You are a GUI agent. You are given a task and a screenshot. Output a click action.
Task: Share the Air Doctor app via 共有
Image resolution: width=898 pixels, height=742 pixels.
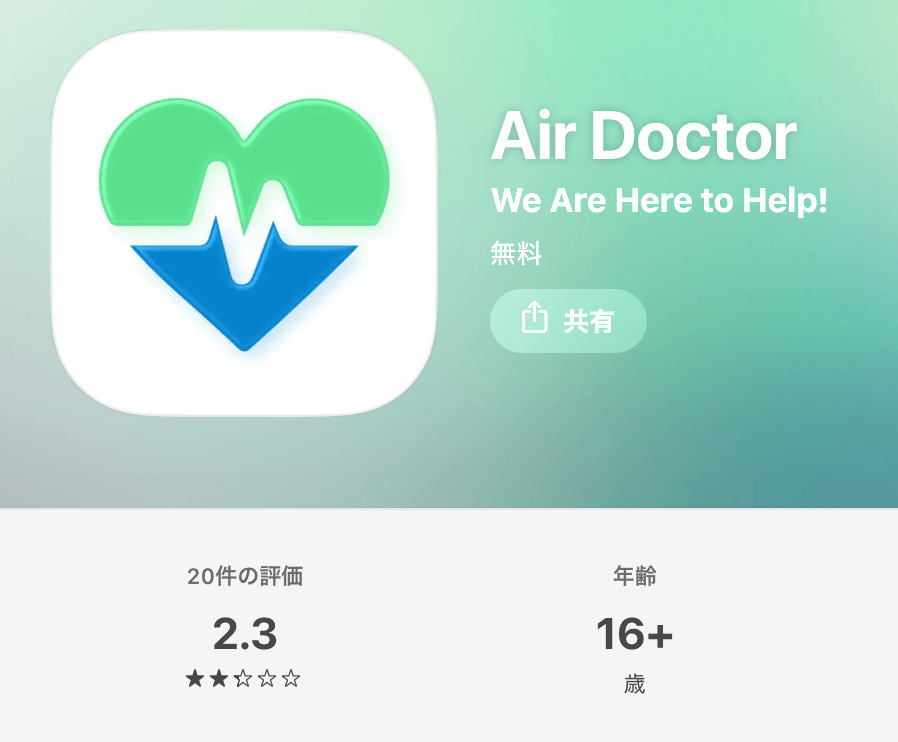568,321
